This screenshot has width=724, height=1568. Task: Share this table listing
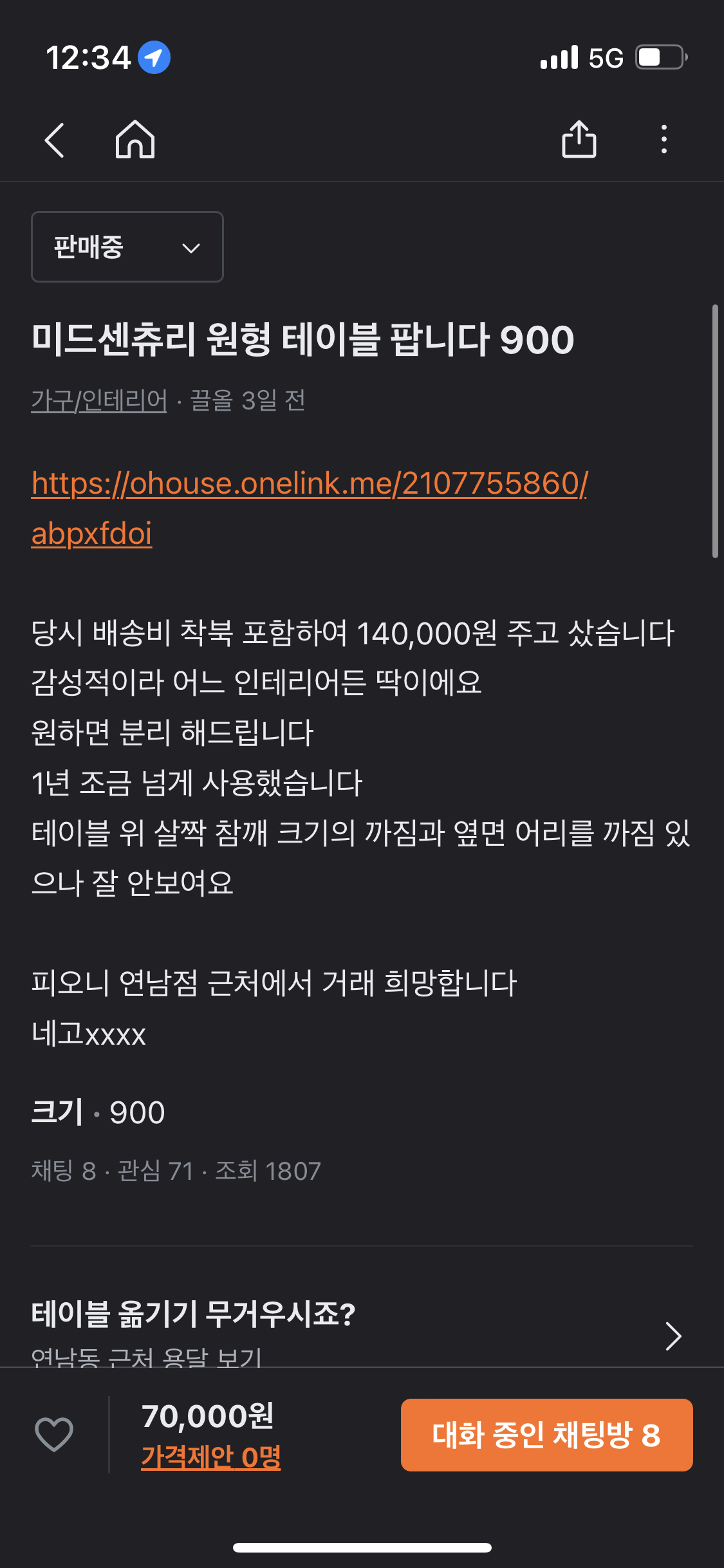coord(579,140)
